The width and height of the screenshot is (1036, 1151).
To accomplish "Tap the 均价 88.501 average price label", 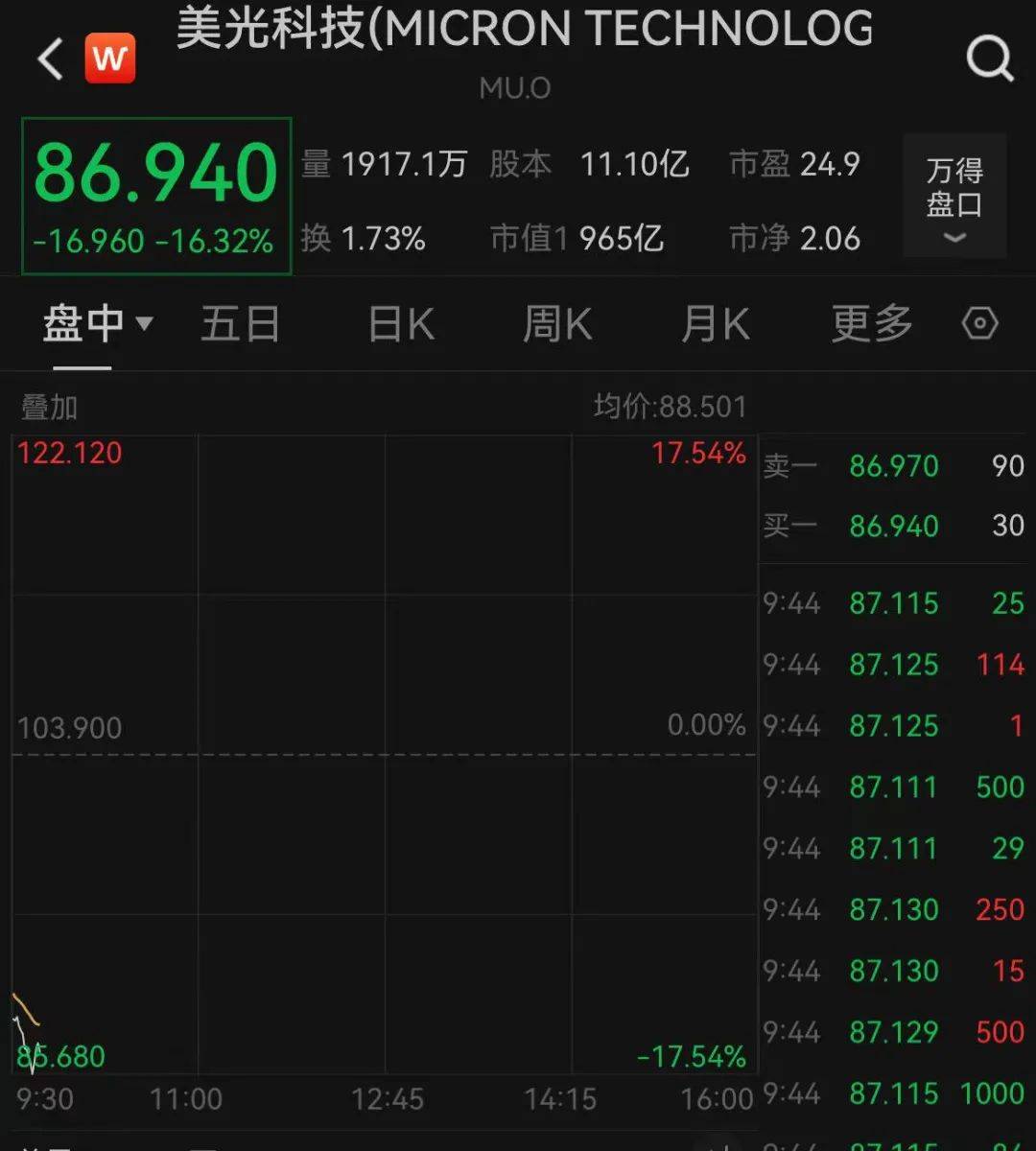I will [x=671, y=407].
